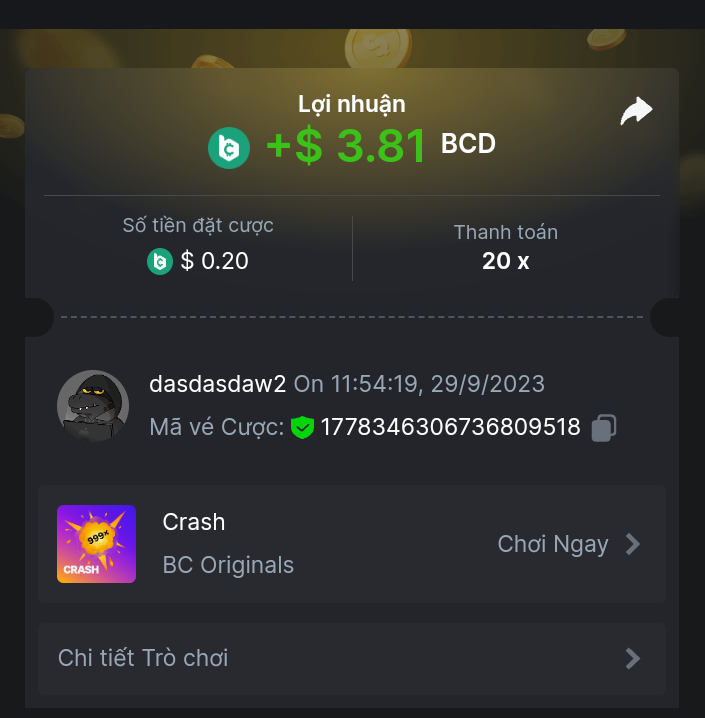Copy the bet ticket ID
This screenshot has height=718, width=705.
[x=603, y=428]
